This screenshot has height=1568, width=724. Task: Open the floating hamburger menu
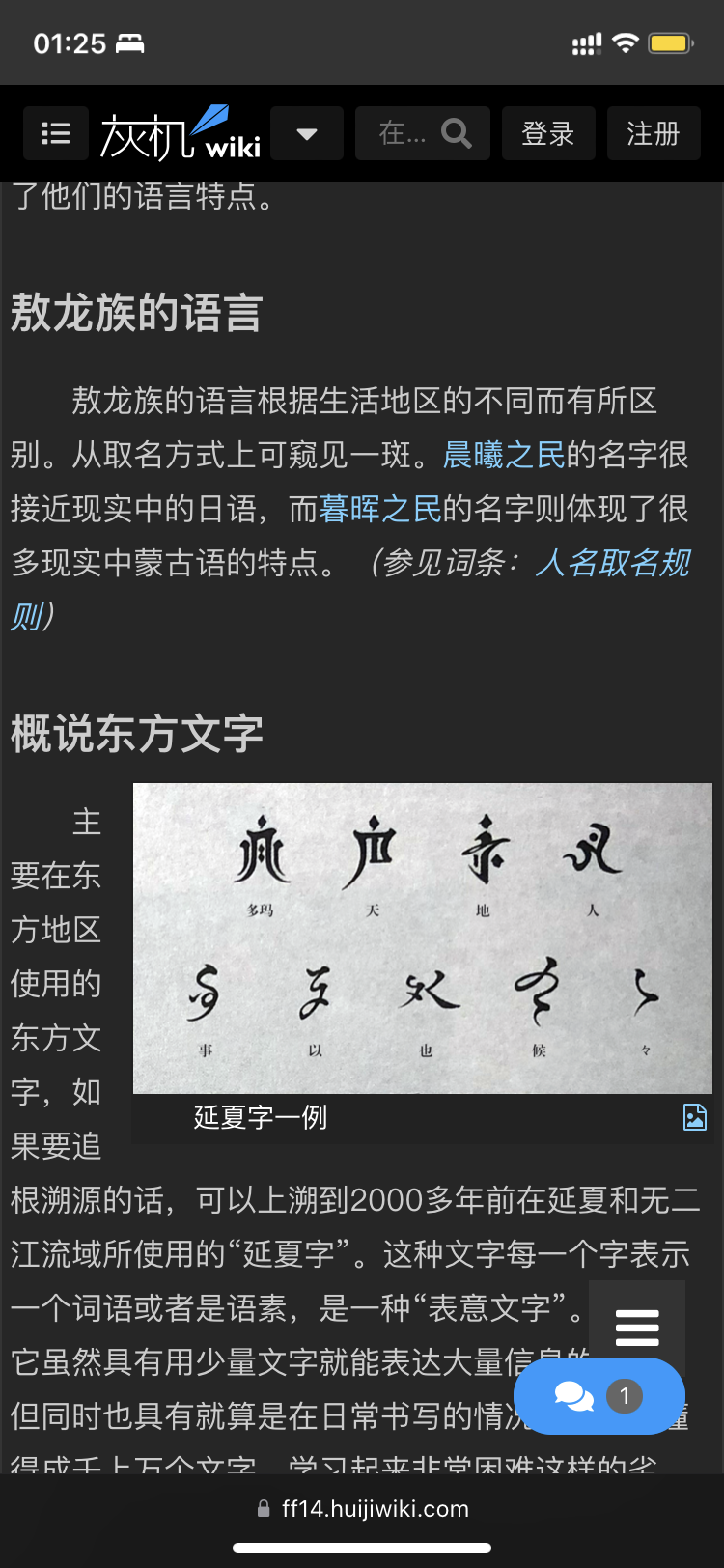(637, 1328)
